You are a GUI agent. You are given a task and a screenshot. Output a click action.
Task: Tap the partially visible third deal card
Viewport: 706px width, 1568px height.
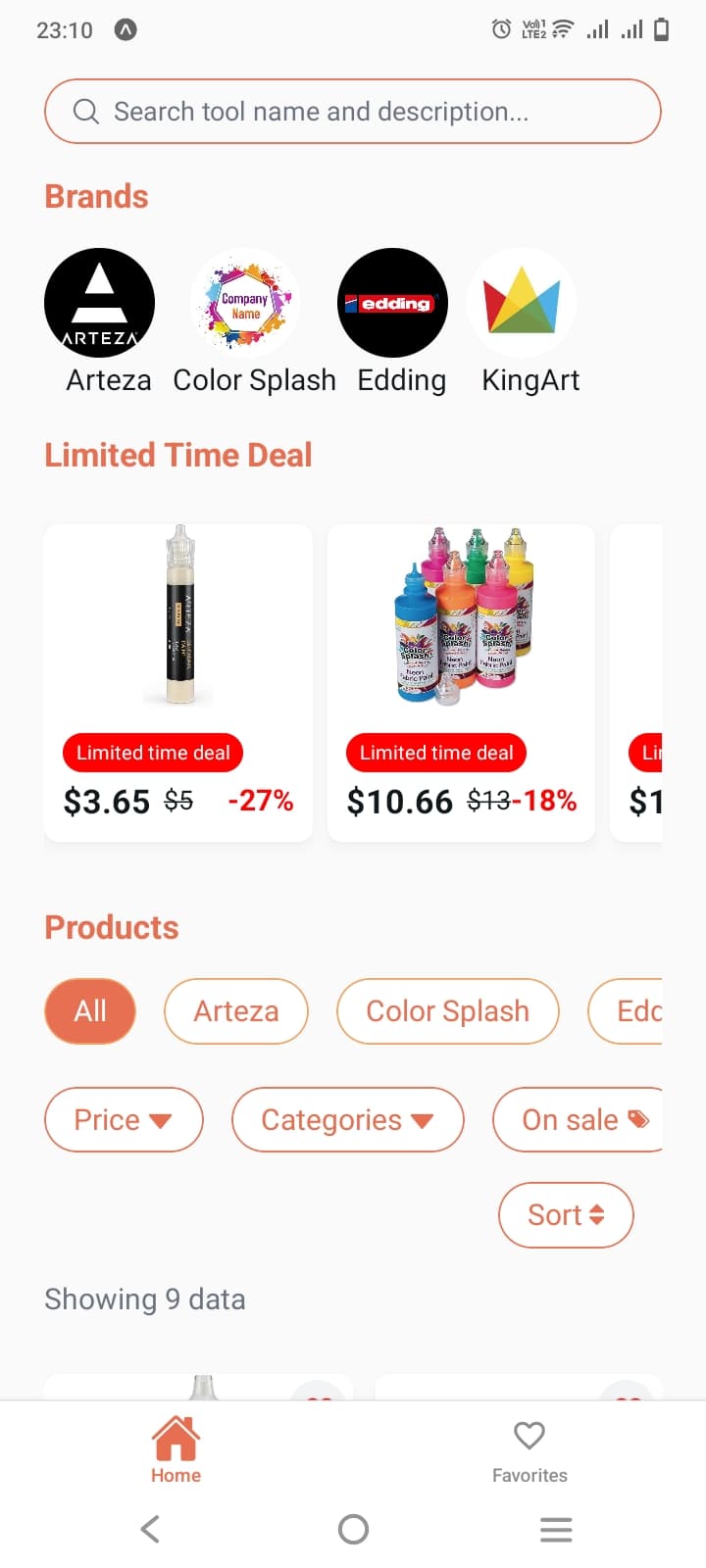657,683
